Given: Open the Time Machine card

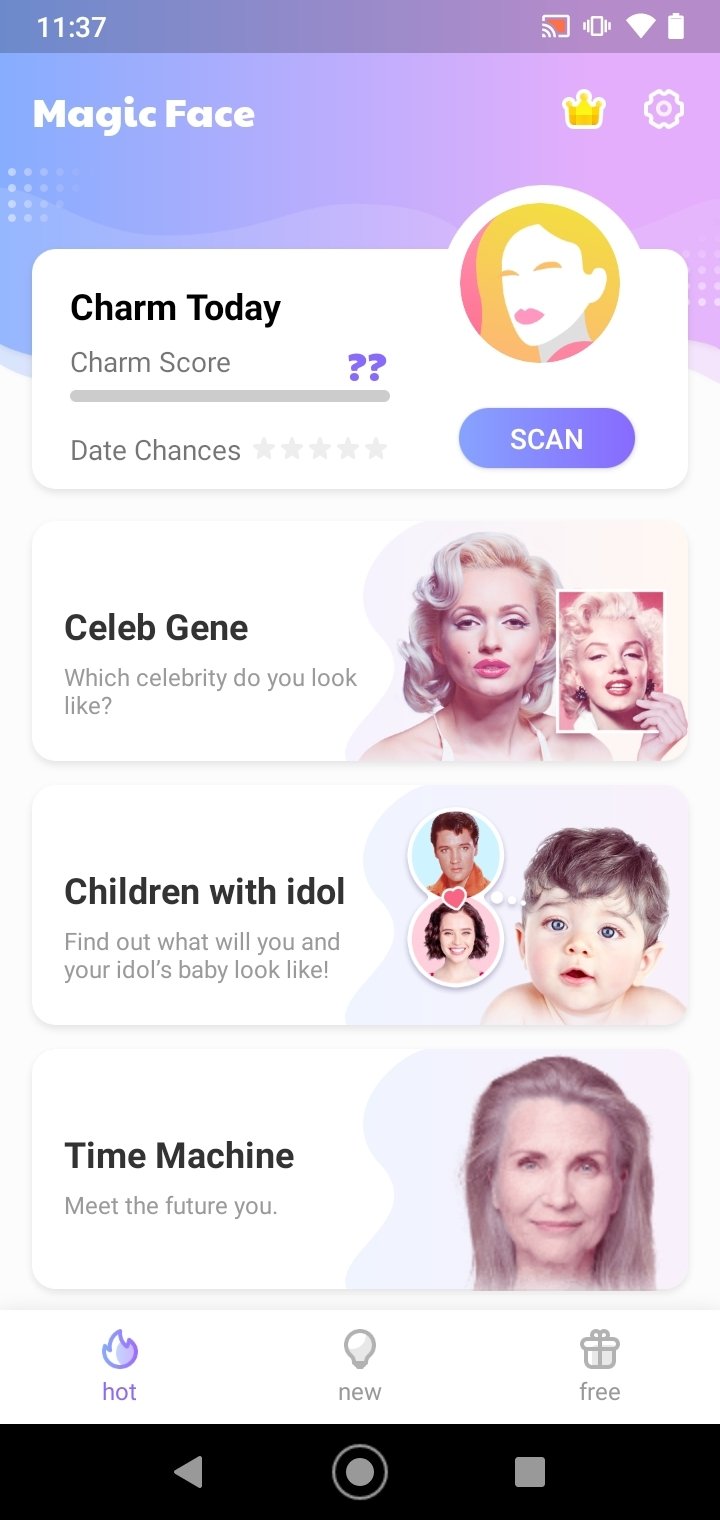Looking at the screenshot, I should coord(360,1169).
